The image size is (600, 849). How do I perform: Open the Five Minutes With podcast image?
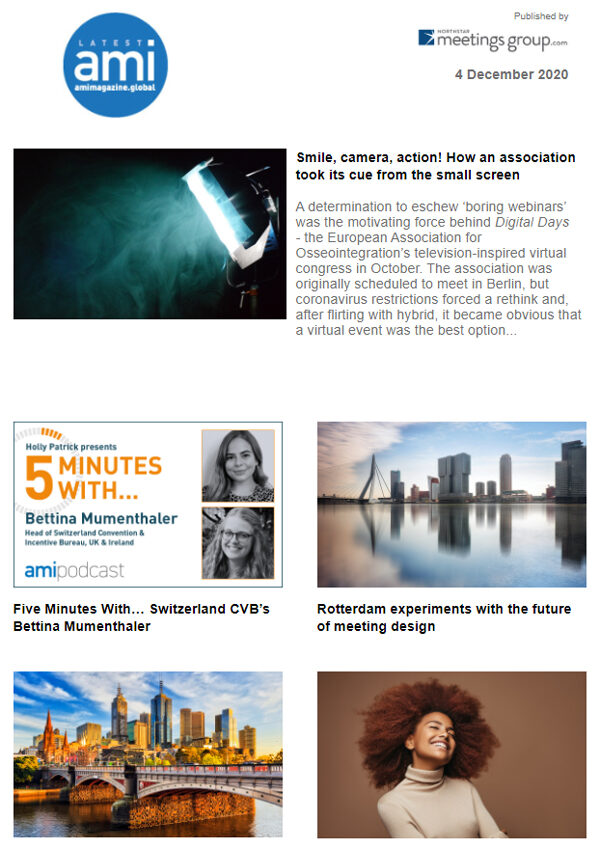[148, 504]
